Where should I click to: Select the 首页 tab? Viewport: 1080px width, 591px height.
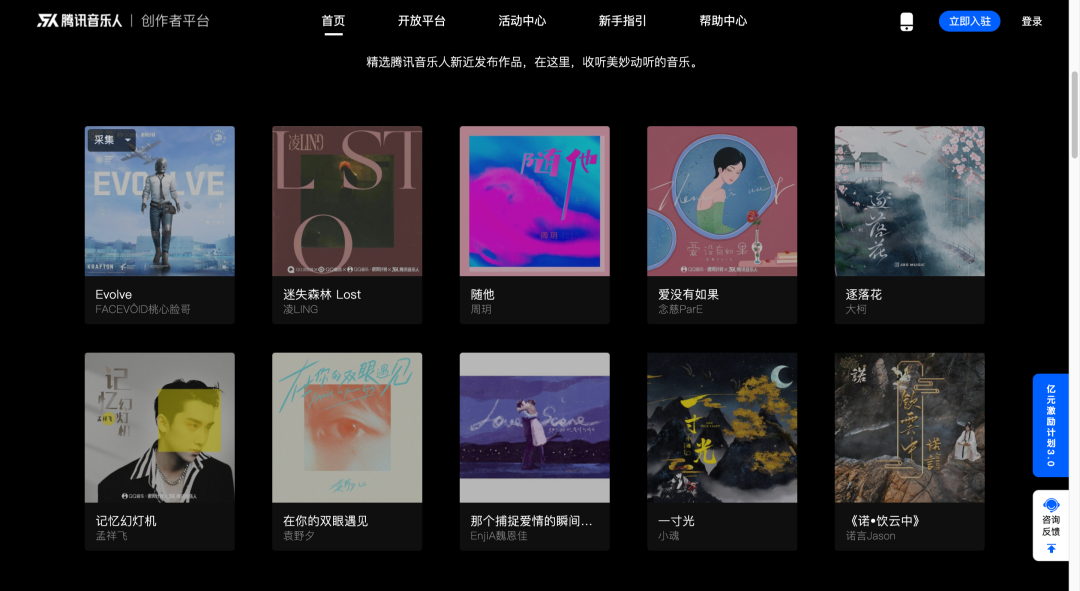[x=333, y=21]
